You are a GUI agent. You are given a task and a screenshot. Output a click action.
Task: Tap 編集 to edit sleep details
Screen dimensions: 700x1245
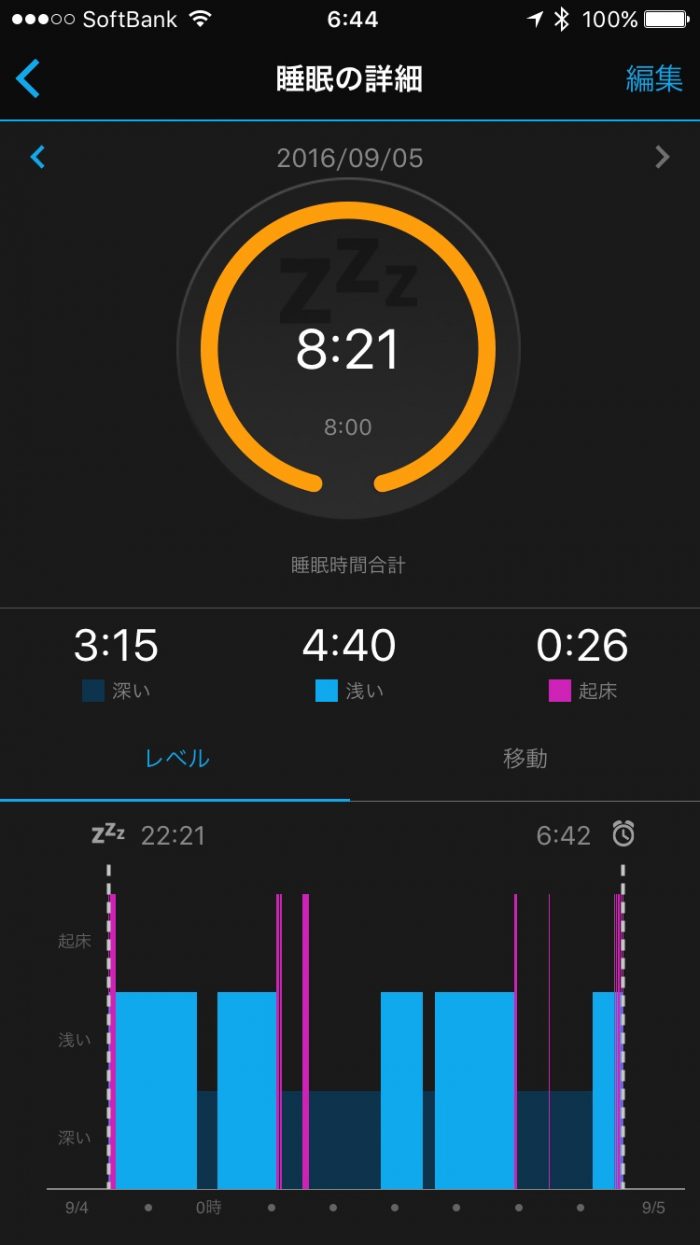[x=654, y=79]
